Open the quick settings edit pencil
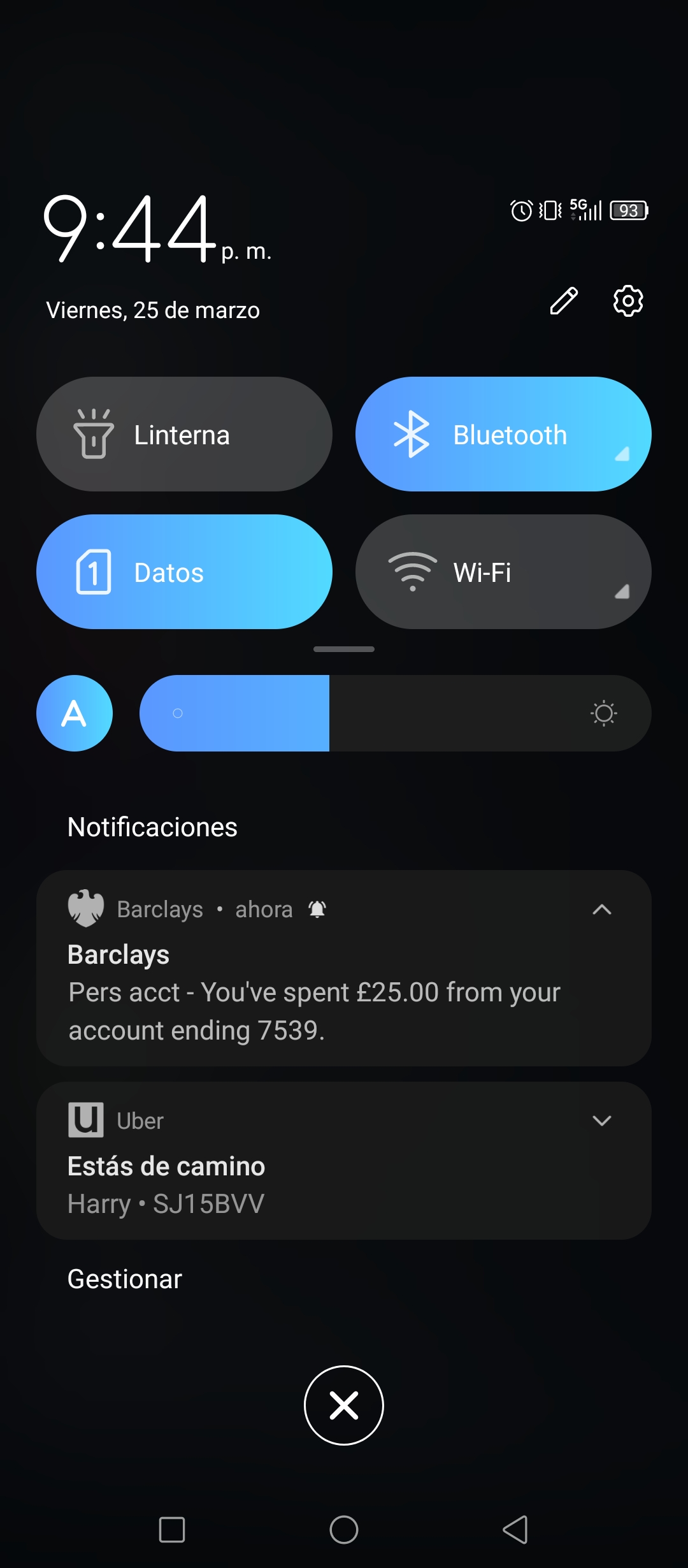Image resolution: width=688 pixels, height=1568 pixels. (x=564, y=301)
